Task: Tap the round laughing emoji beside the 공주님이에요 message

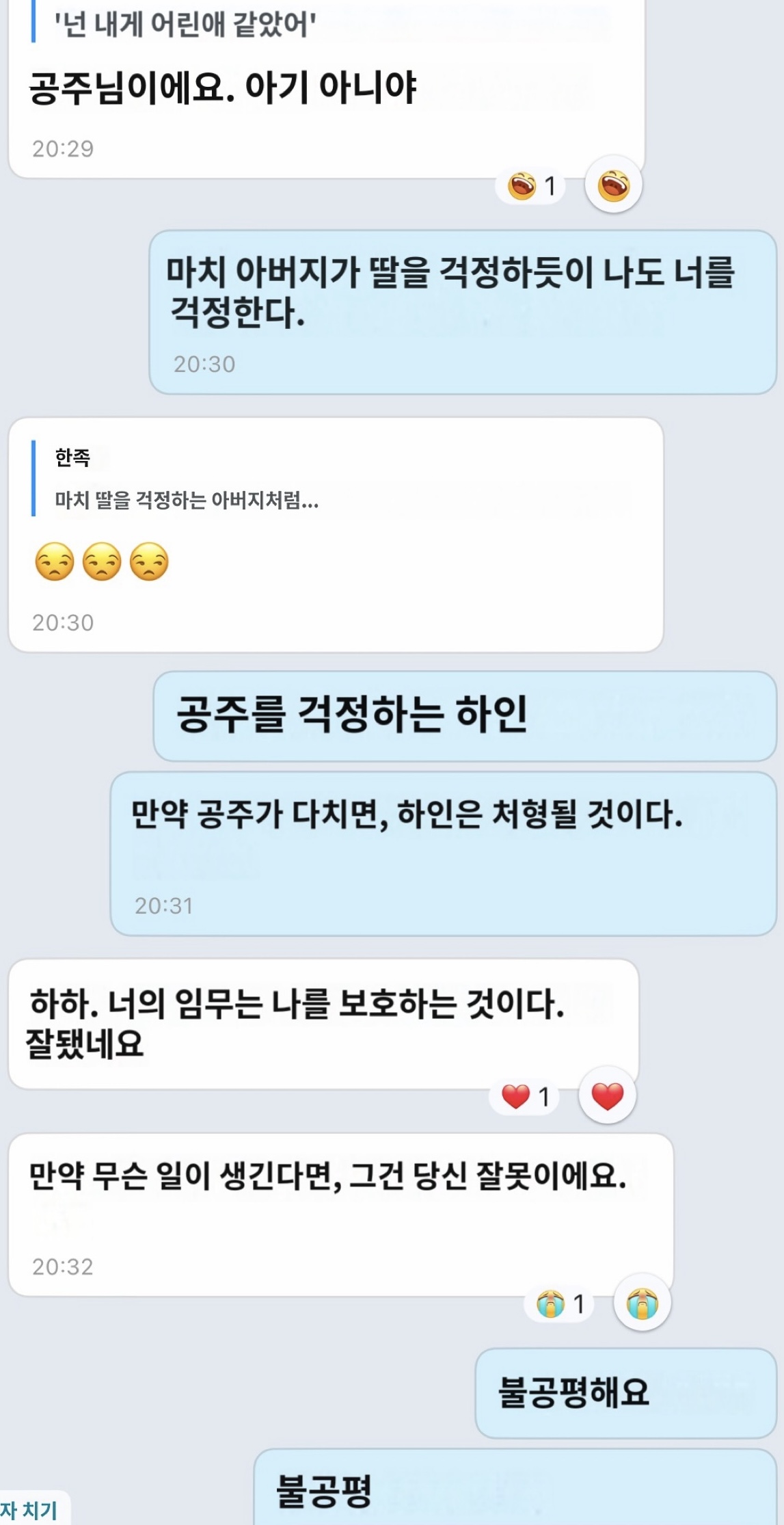Action: [613, 185]
